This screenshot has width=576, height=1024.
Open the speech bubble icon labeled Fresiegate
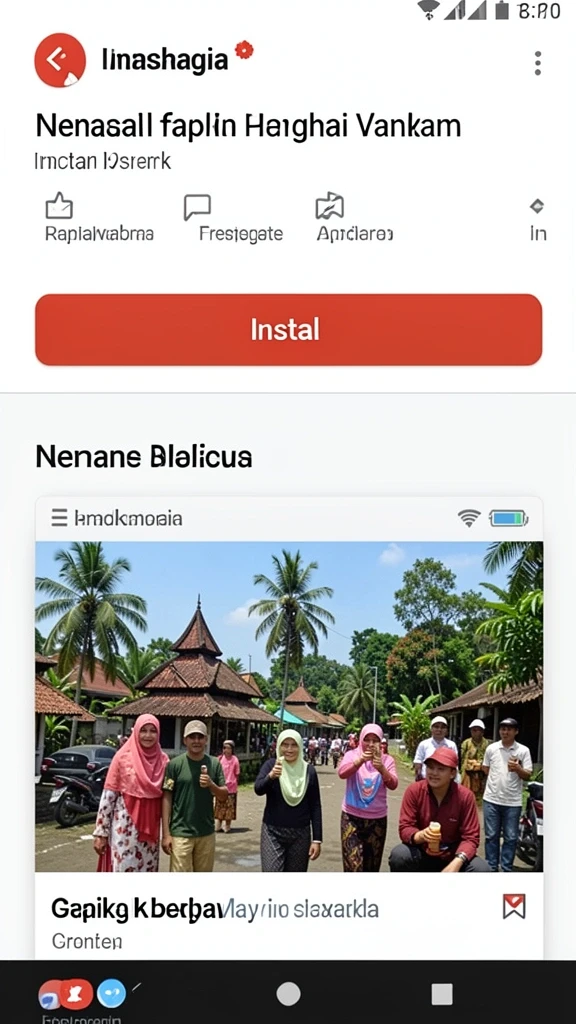coord(197,207)
